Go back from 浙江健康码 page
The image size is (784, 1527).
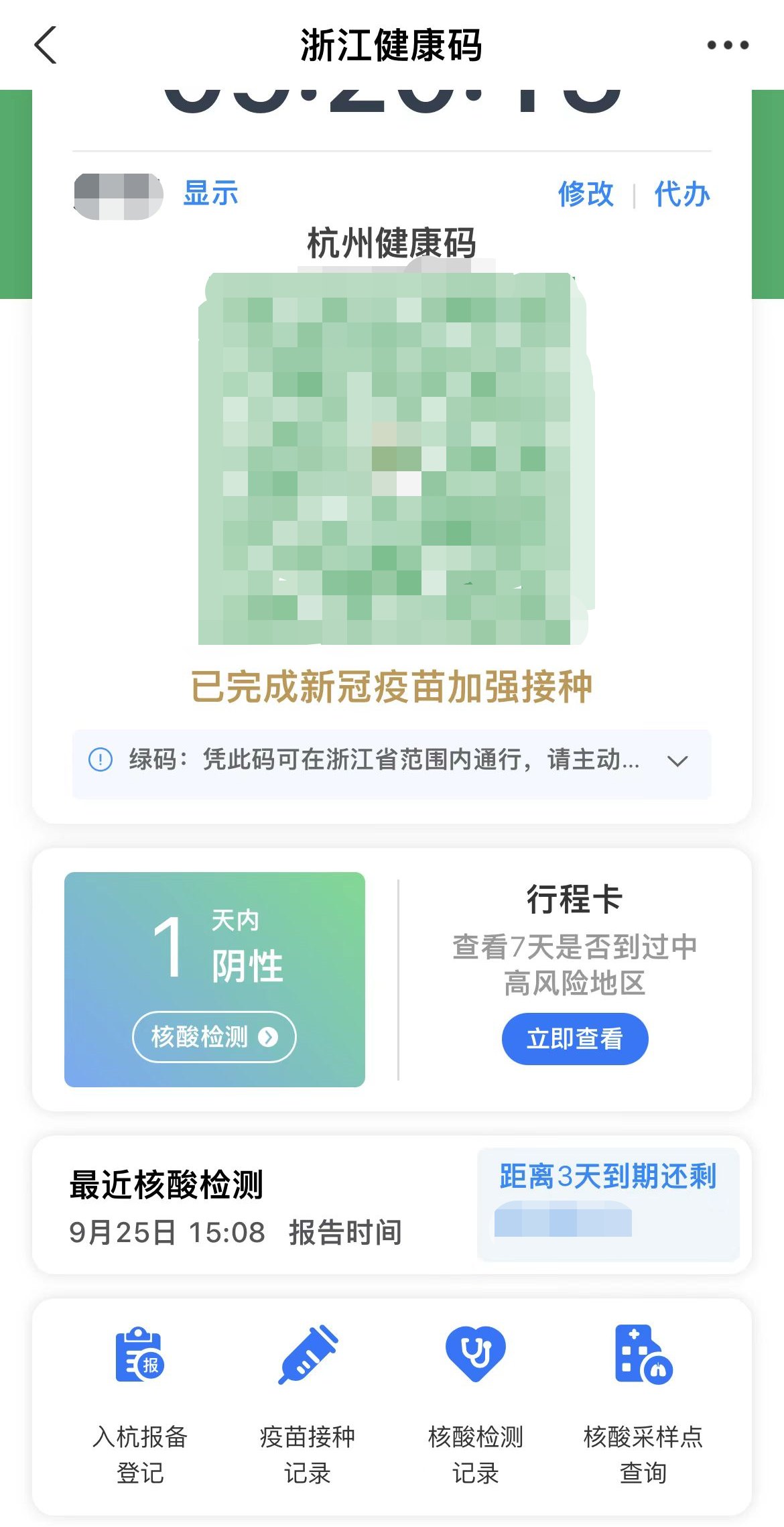[46, 46]
